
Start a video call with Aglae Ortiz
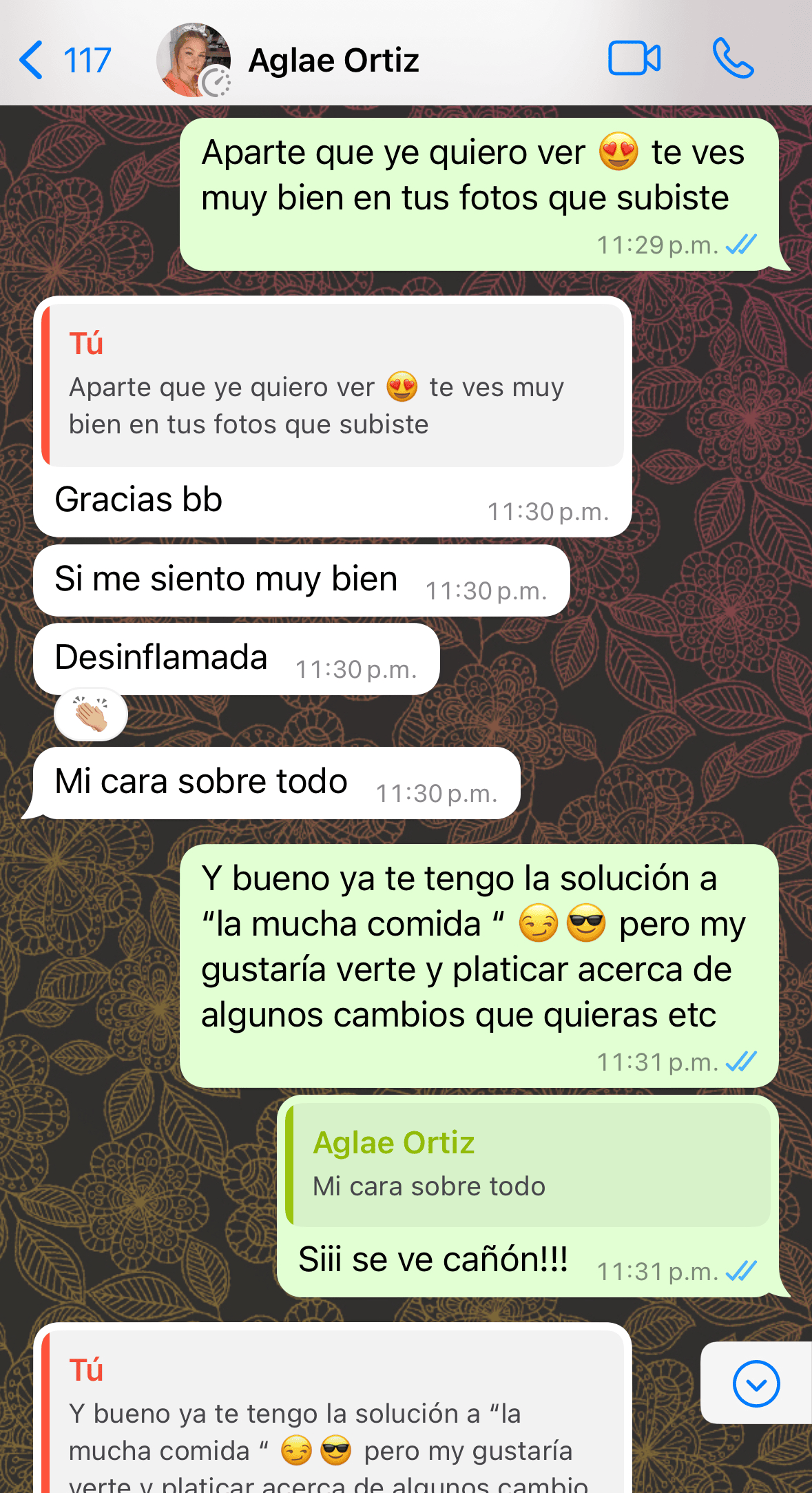pos(634,59)
